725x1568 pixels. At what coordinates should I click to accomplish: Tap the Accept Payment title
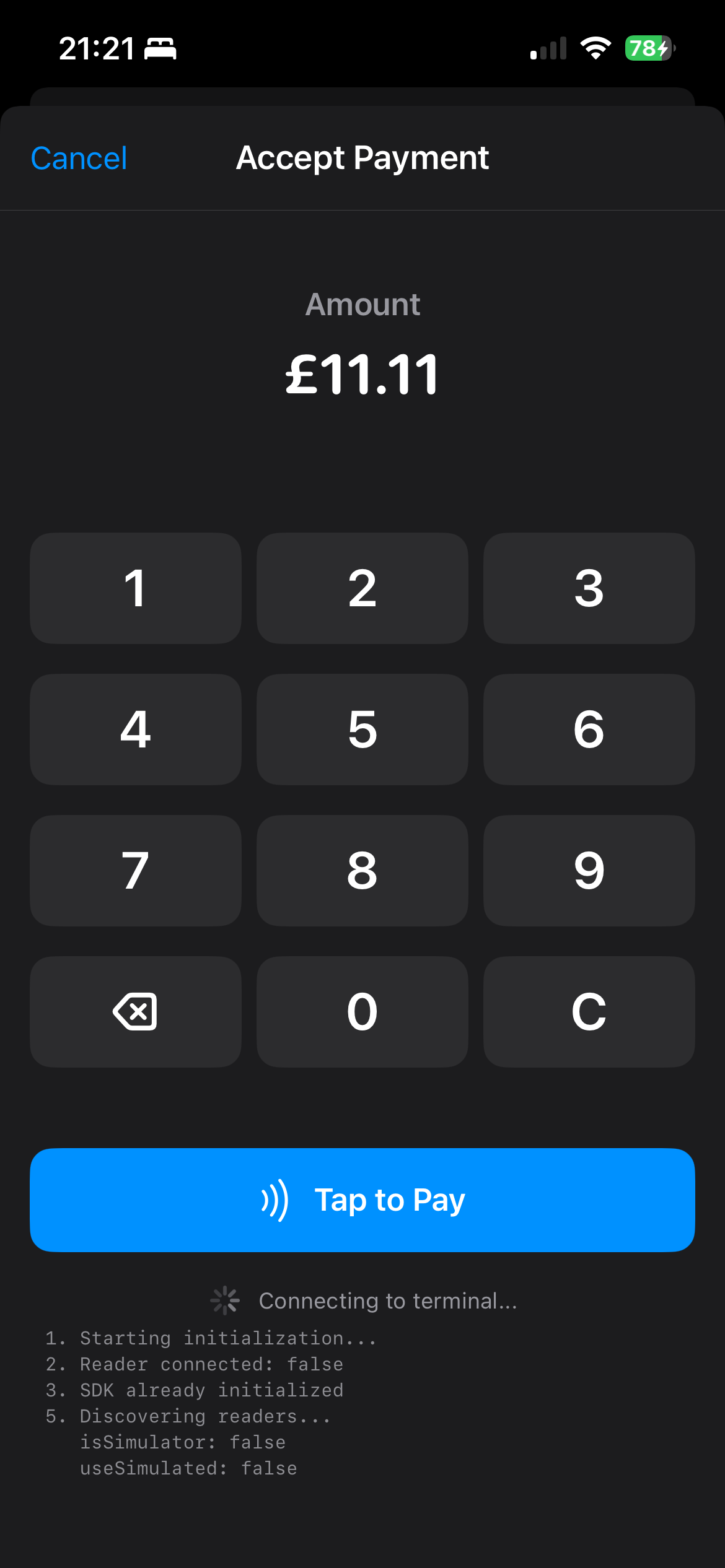[x=362, y=159]
